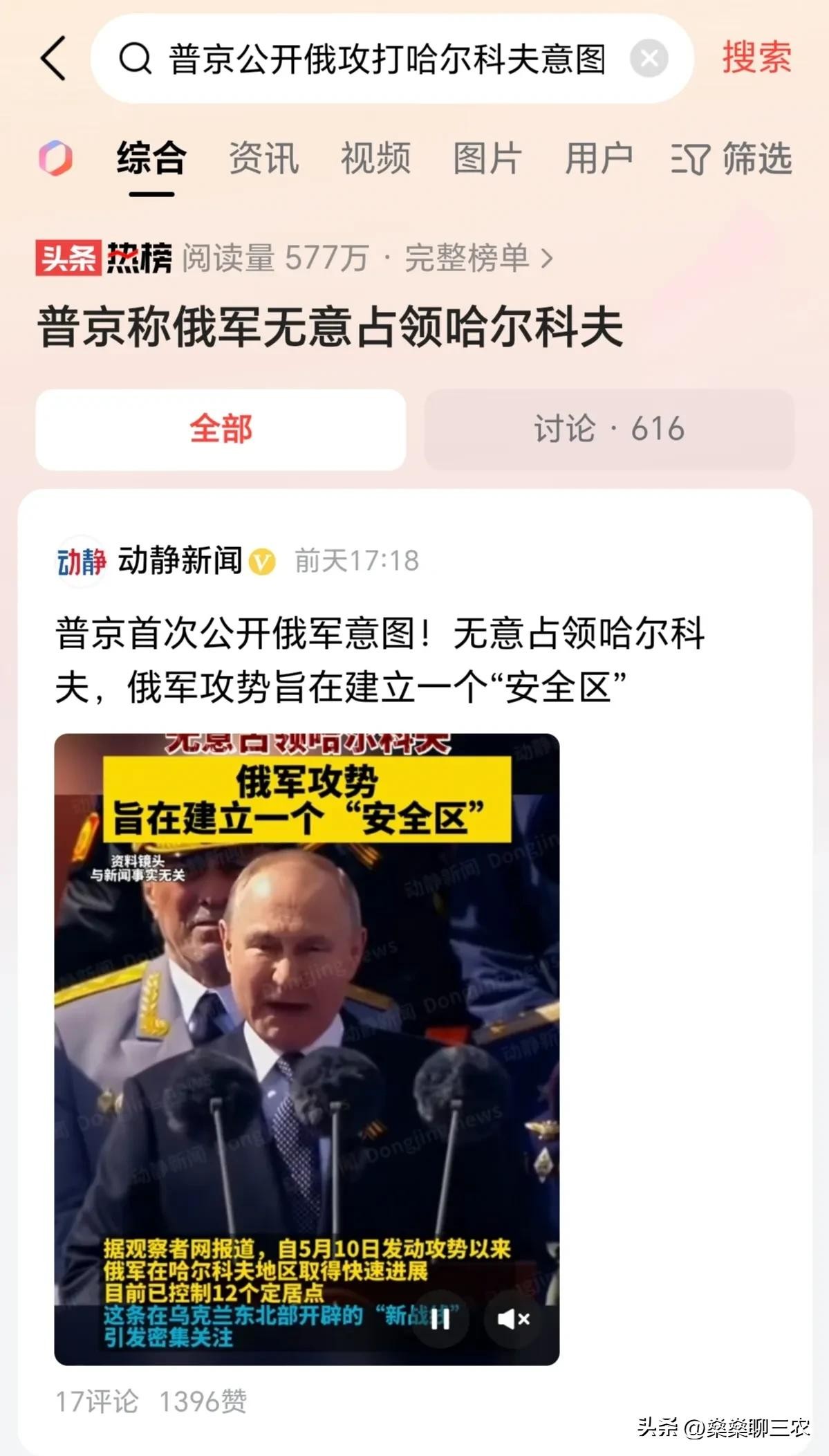This screenshot has width=829, height=1456.
Task: Switch to the 图片 tab
Action: click(x=487, y=158)
